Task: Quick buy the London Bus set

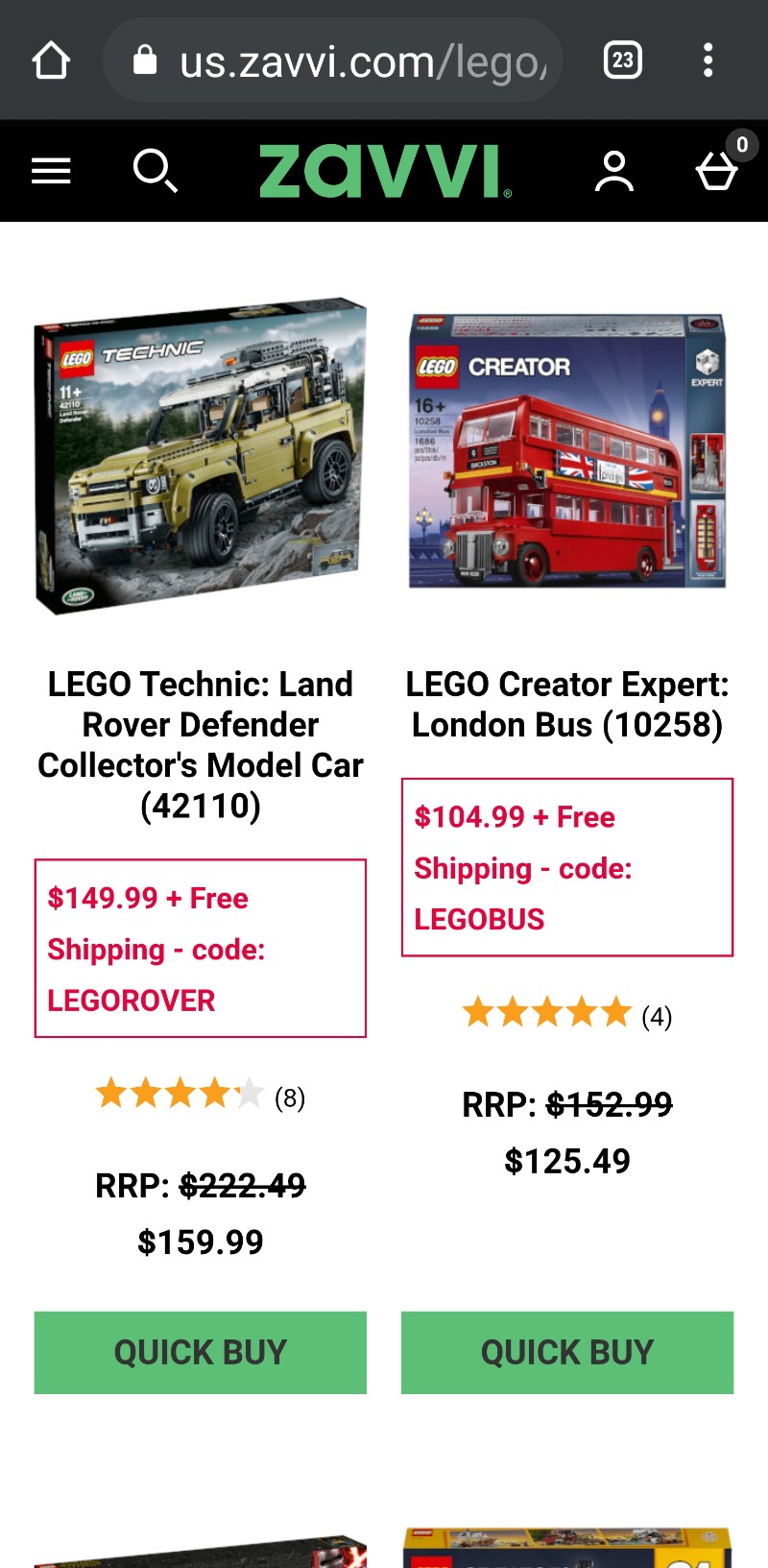Action: [566, 1352]
